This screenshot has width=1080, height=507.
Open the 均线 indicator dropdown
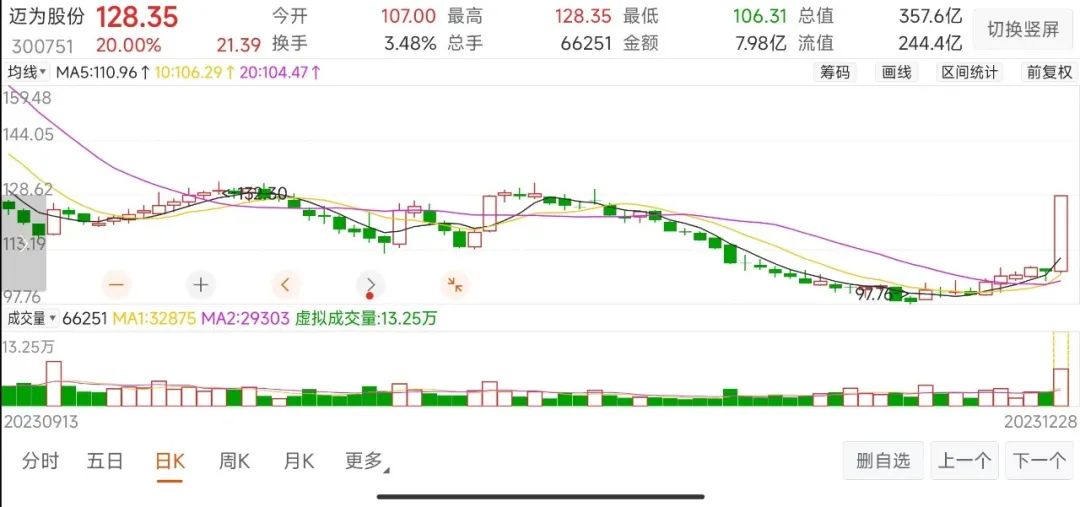pos(27,73)
